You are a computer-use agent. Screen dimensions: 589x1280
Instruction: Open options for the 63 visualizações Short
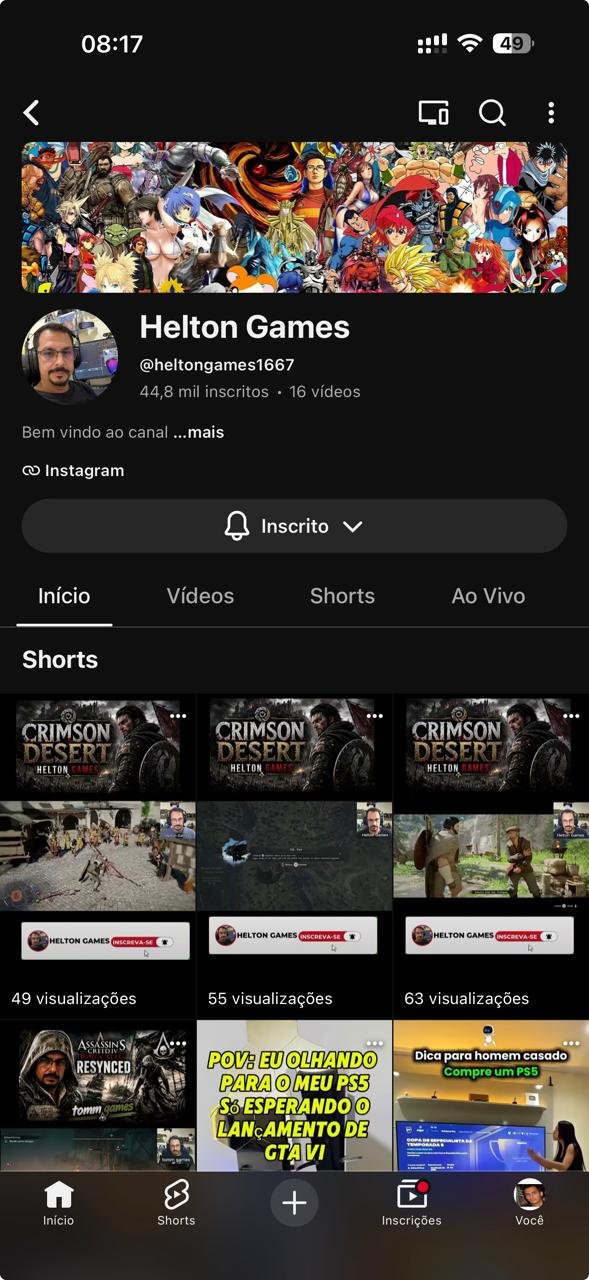(571, 716)
